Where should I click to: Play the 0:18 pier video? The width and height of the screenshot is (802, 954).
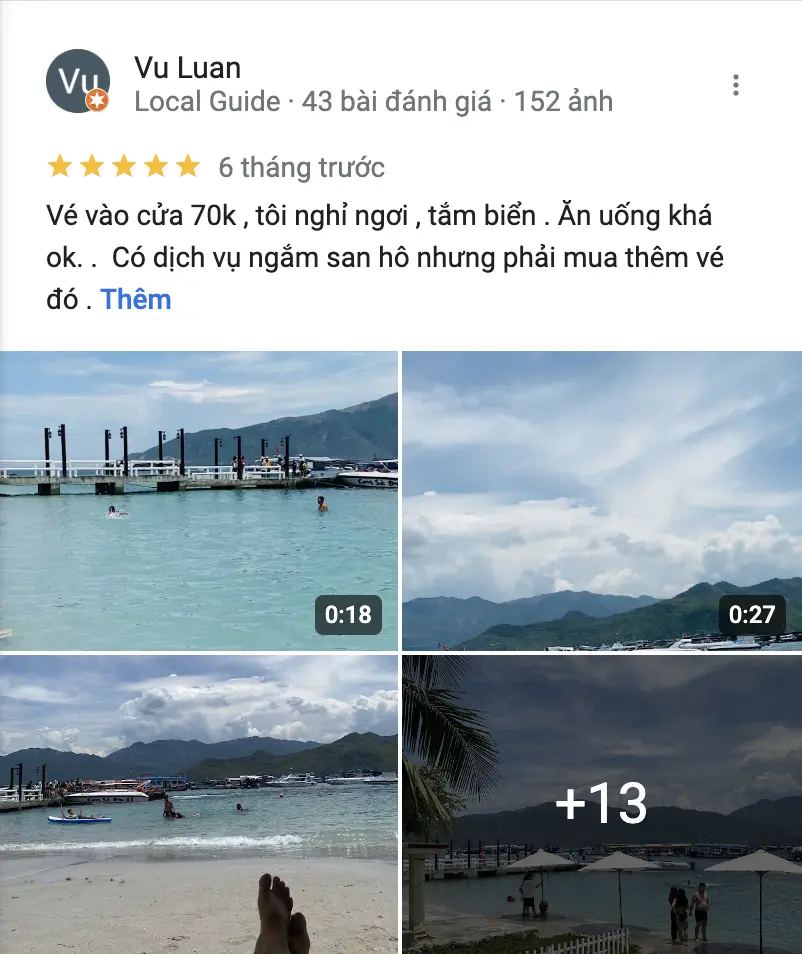[199, 500]
